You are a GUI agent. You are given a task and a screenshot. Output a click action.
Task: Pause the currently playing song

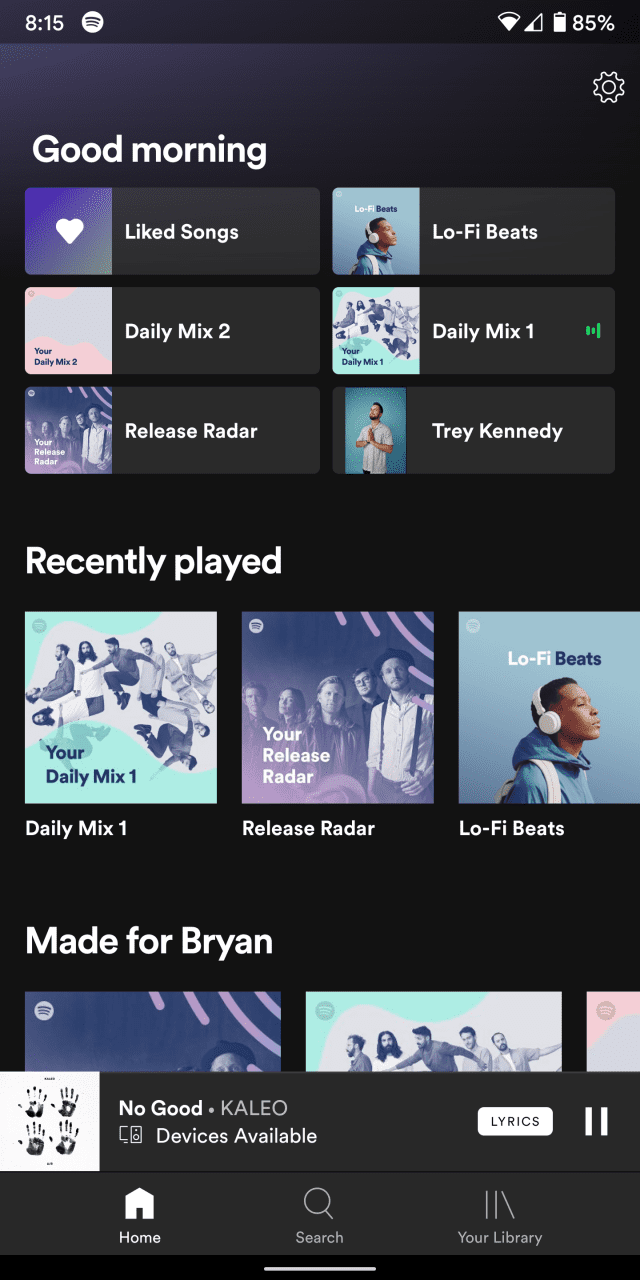coord(596,1121)
